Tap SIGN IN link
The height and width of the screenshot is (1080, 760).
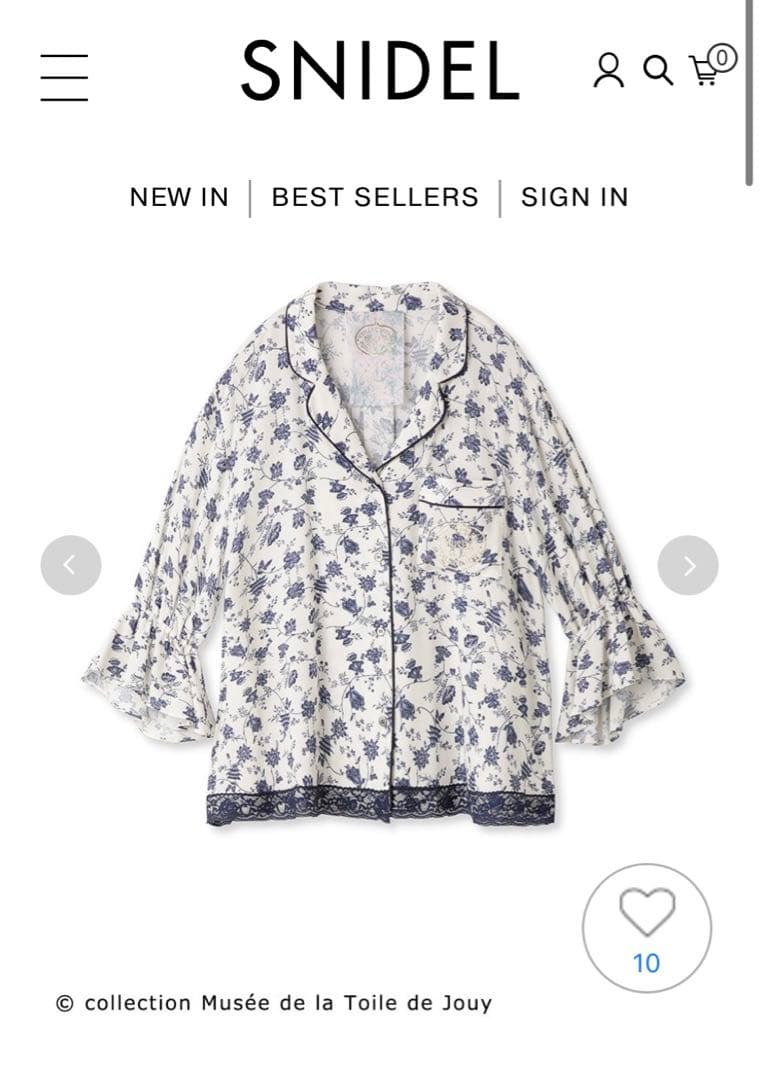pos(574,197)
